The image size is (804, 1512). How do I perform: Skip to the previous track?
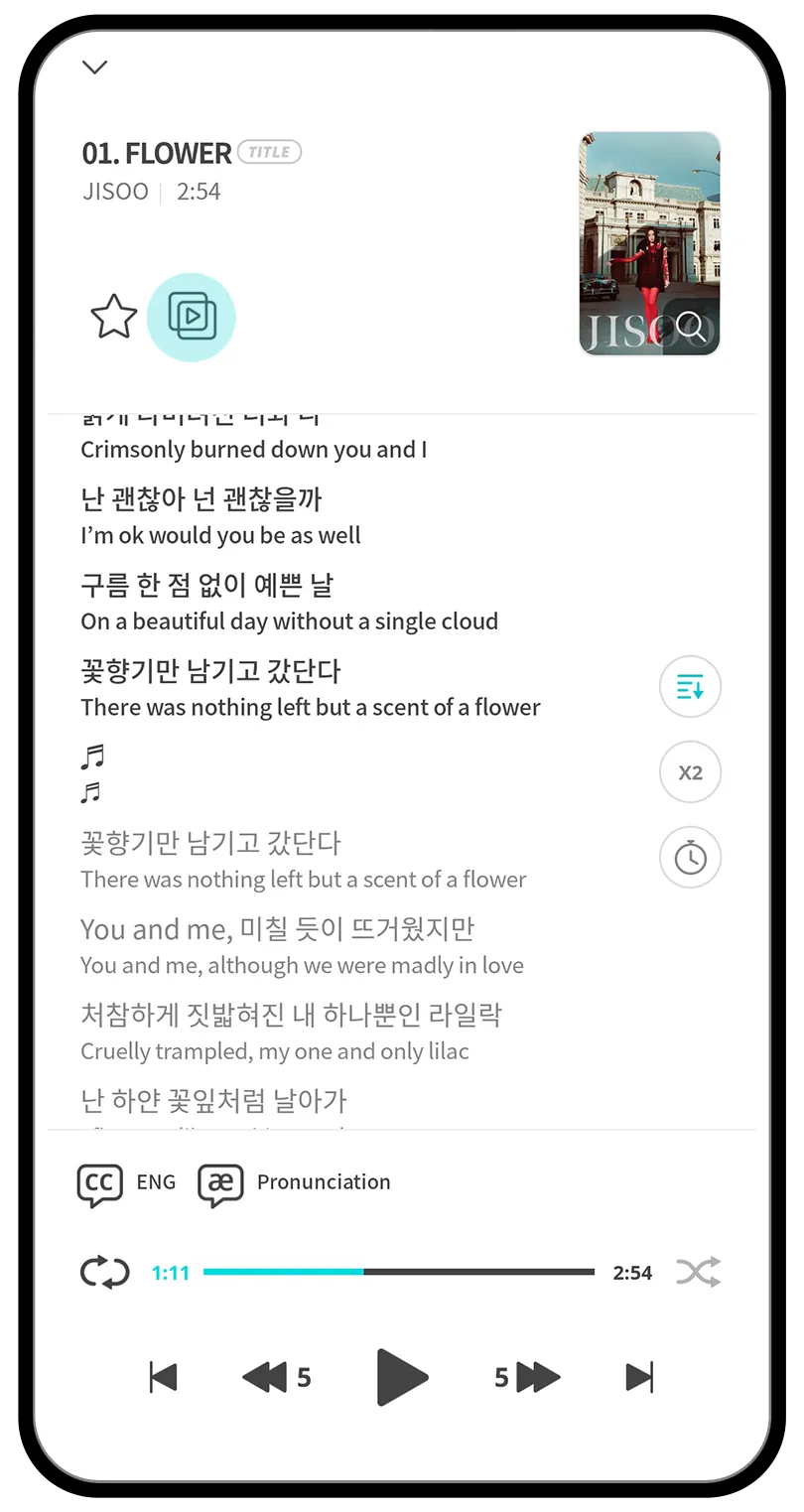tap(163, 1377)
